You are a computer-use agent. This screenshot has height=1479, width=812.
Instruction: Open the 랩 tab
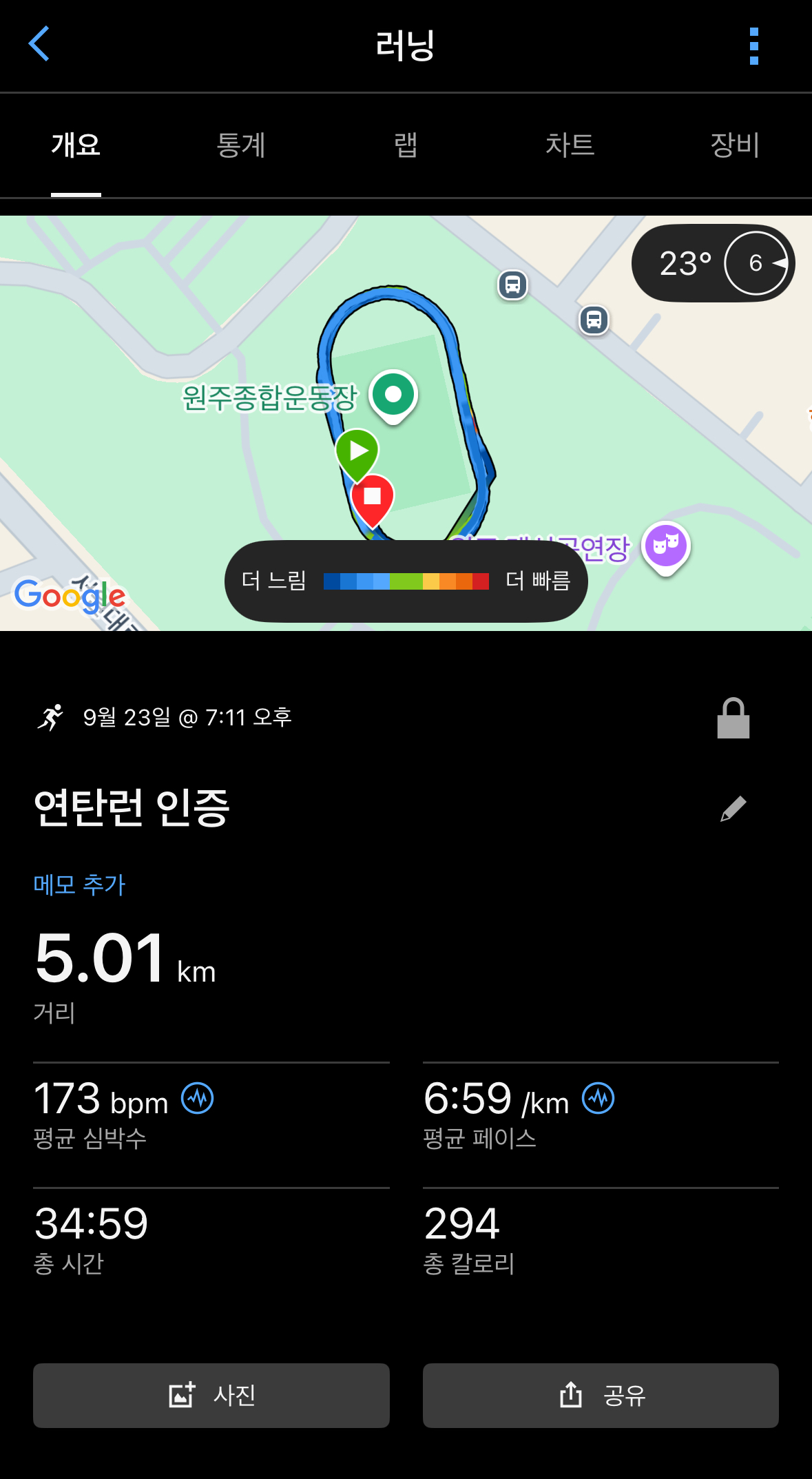pyautogui.click(x=406, y=145)
